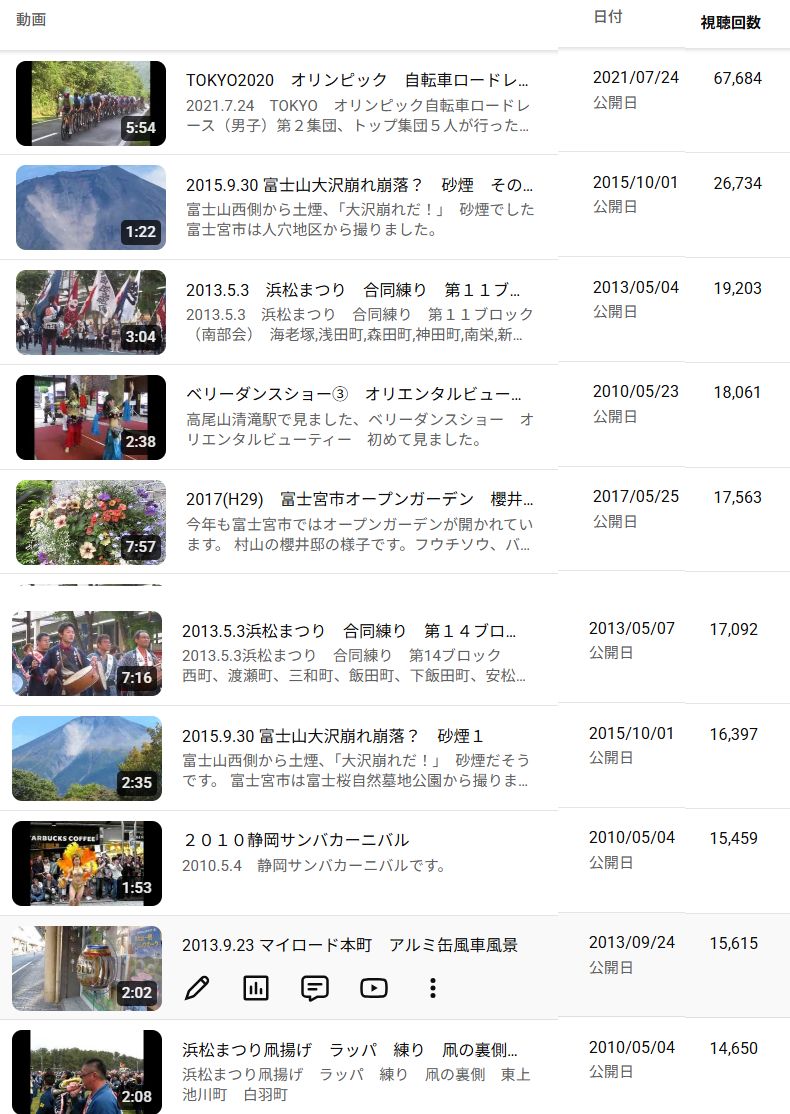Edit details of マイロード本町 video
The image size is (790, 1114).
coord(197,988)
